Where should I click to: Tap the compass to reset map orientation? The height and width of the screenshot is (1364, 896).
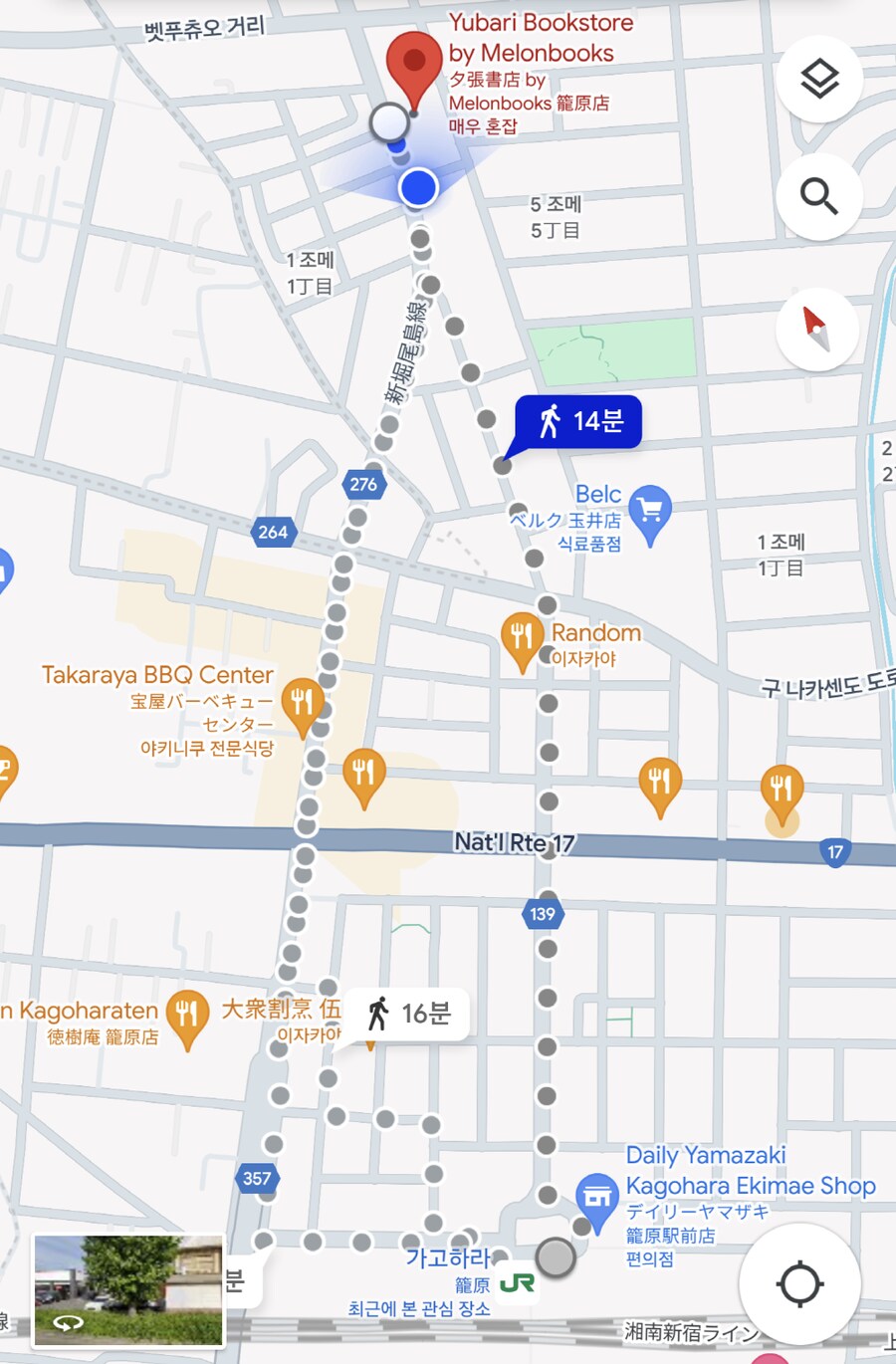point(816,329)
